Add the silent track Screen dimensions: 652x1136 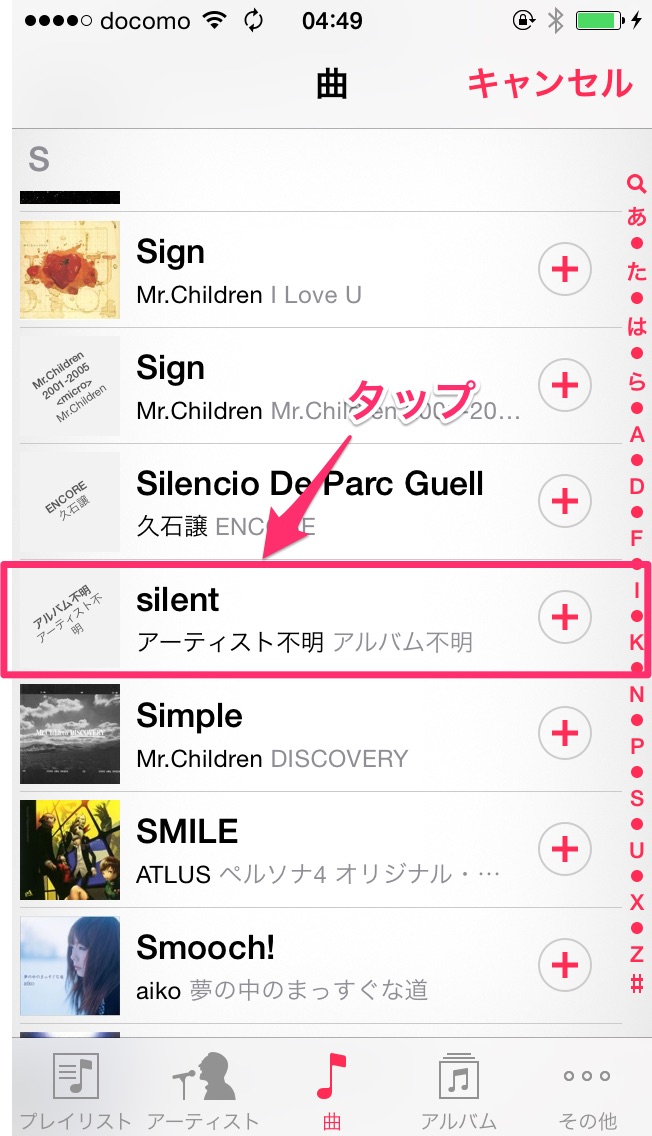[565, 617]
